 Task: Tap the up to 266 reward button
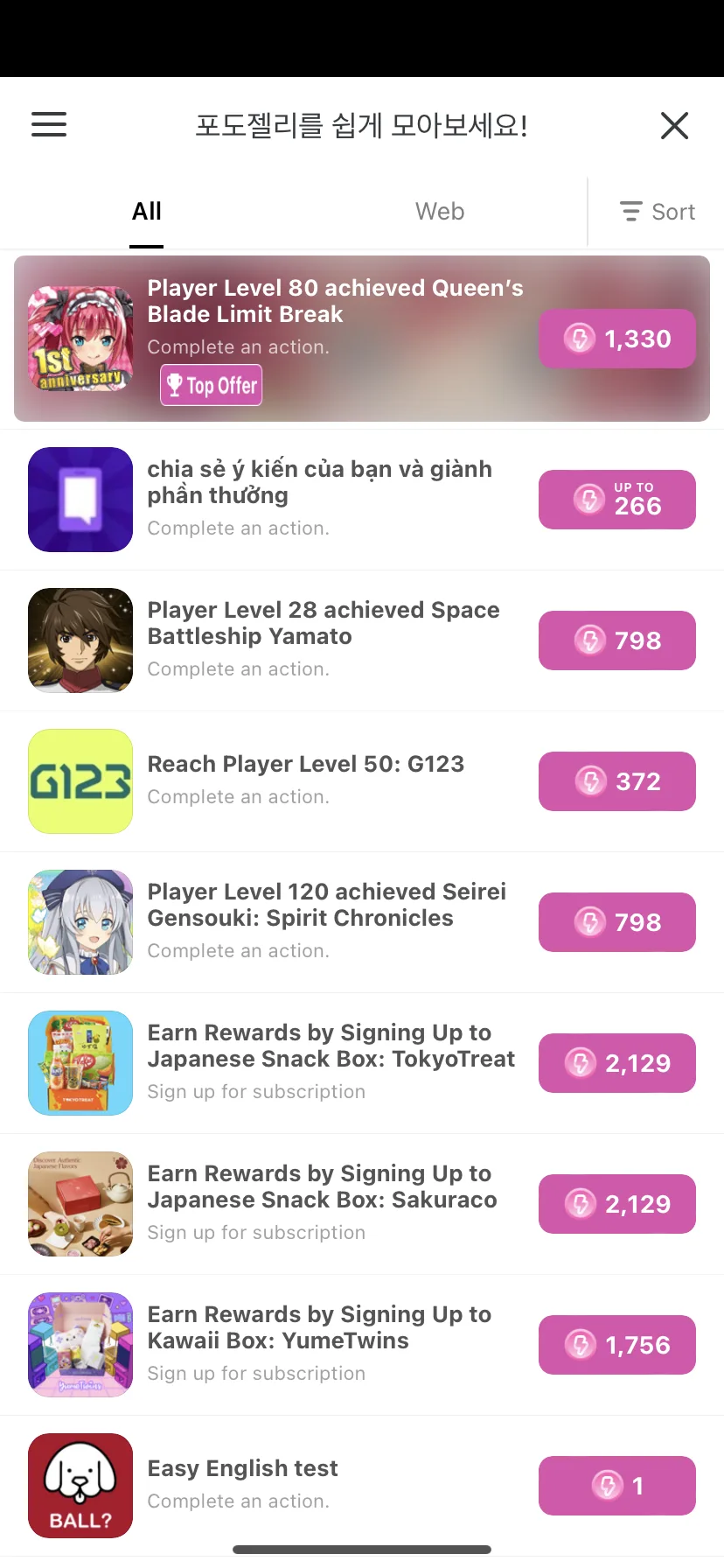tap(616, 500)
